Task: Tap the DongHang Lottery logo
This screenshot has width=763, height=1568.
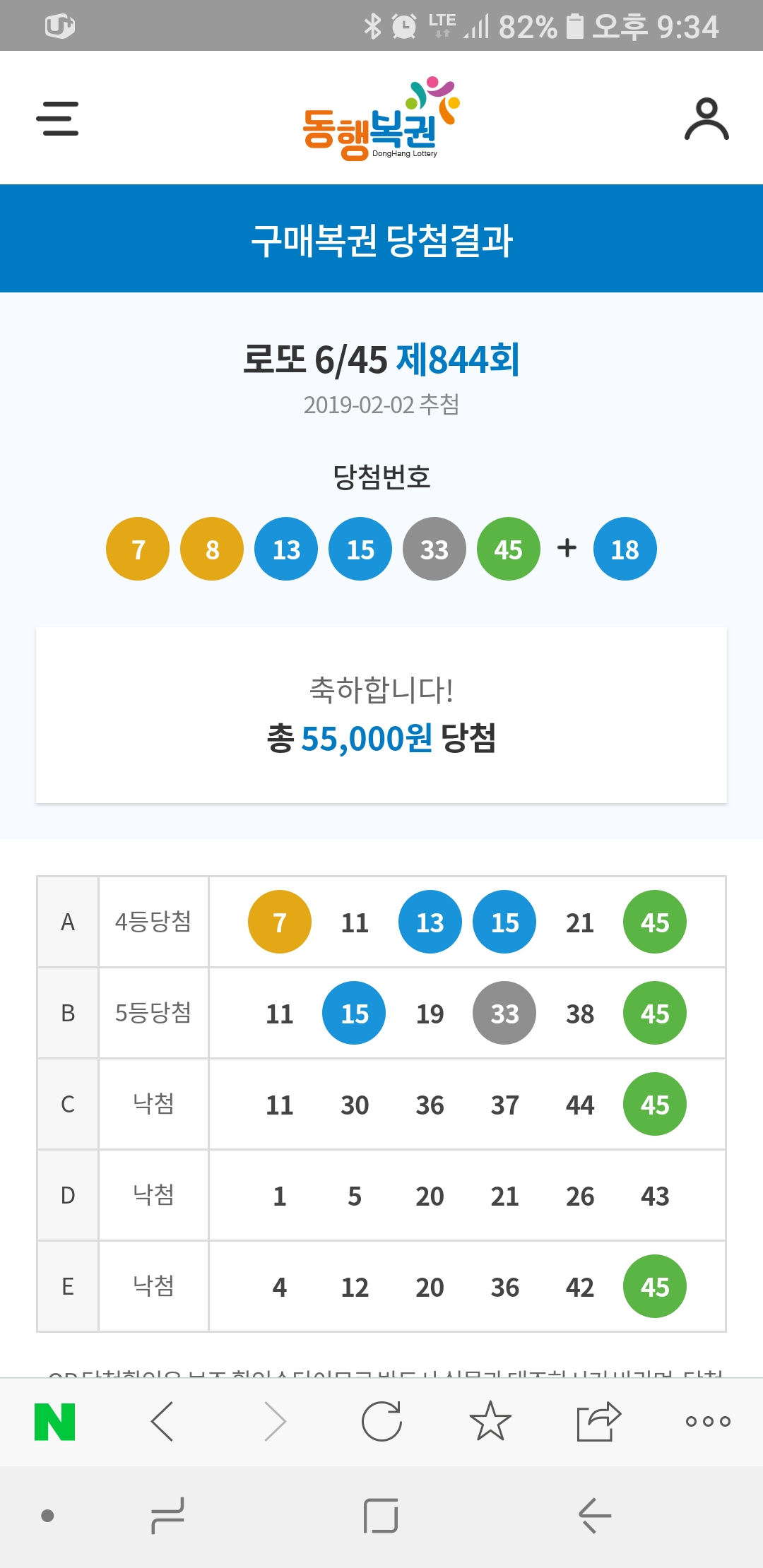Action: 381,119
